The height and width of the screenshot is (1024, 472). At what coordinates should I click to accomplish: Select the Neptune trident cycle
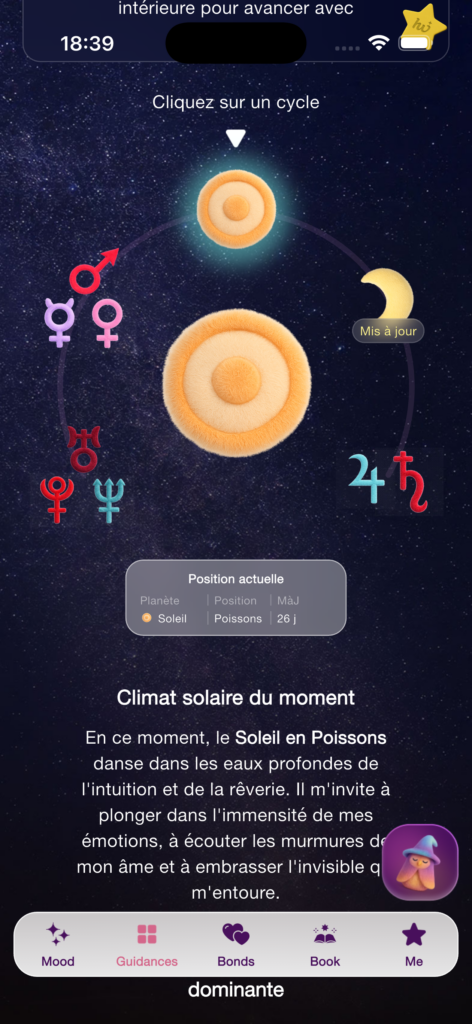click(x=109, y=500)
